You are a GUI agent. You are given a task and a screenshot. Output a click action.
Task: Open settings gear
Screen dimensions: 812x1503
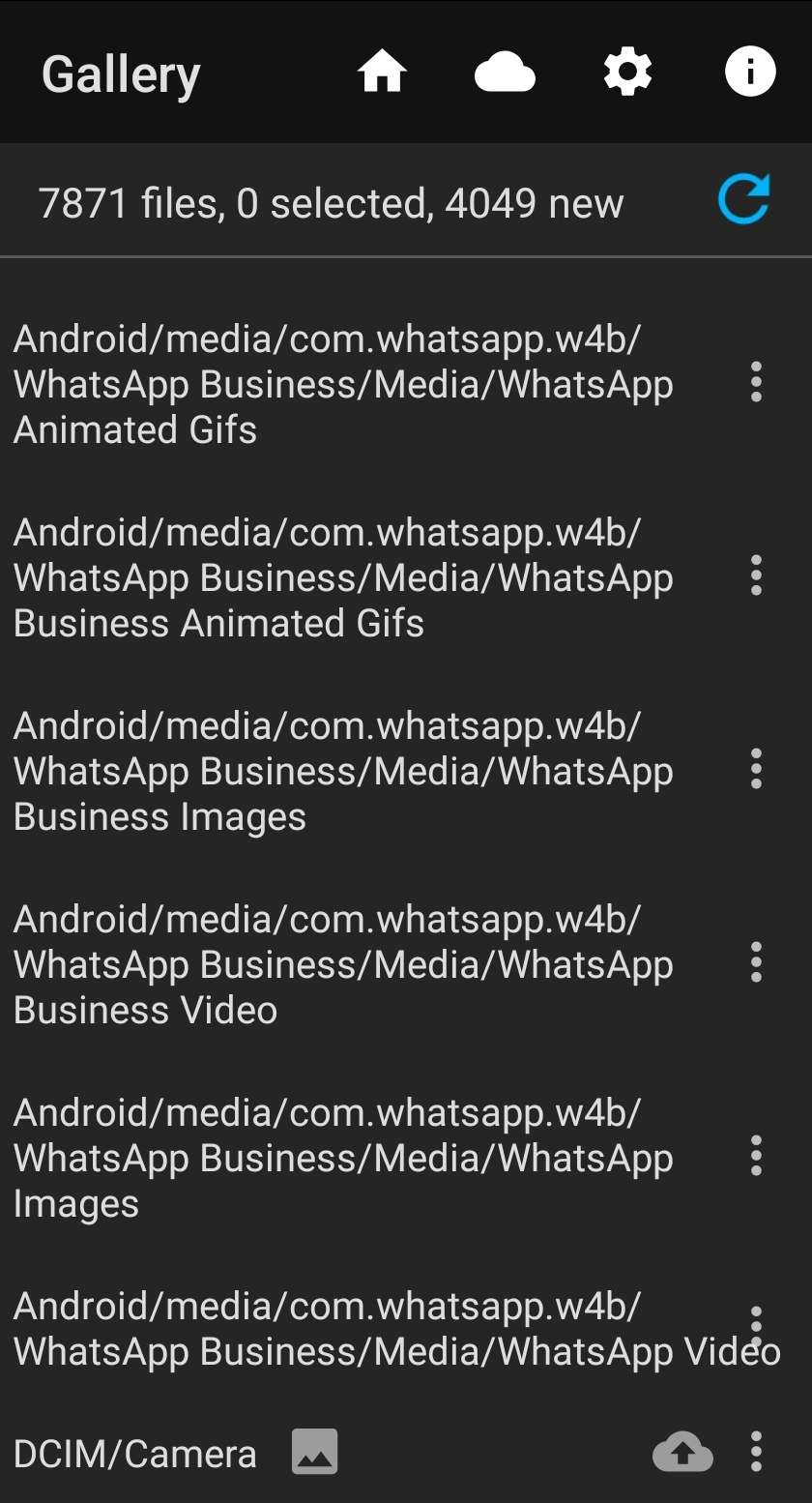[627, 73]
